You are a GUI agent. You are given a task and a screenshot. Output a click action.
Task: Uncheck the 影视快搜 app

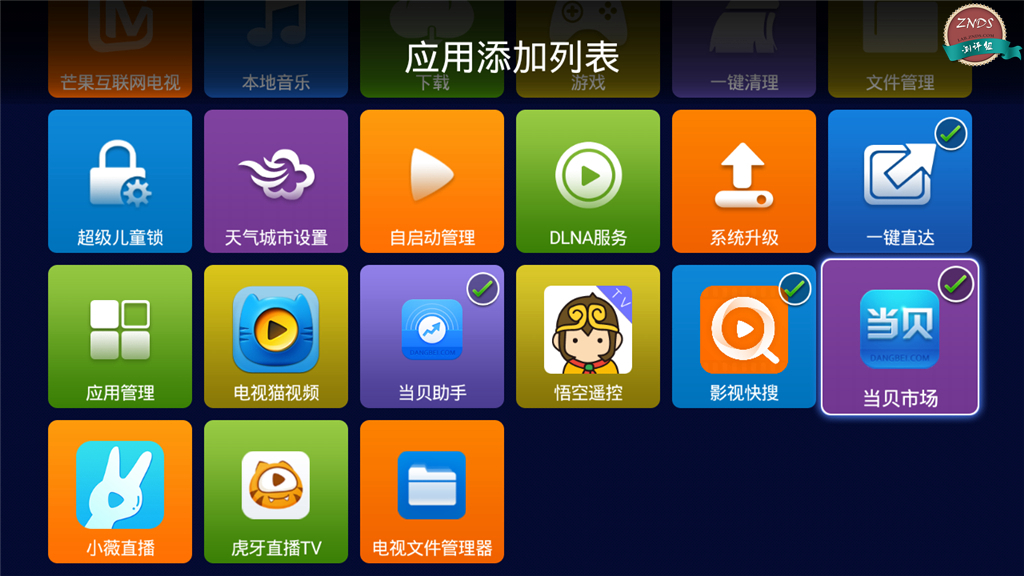(x=744, y=336)
